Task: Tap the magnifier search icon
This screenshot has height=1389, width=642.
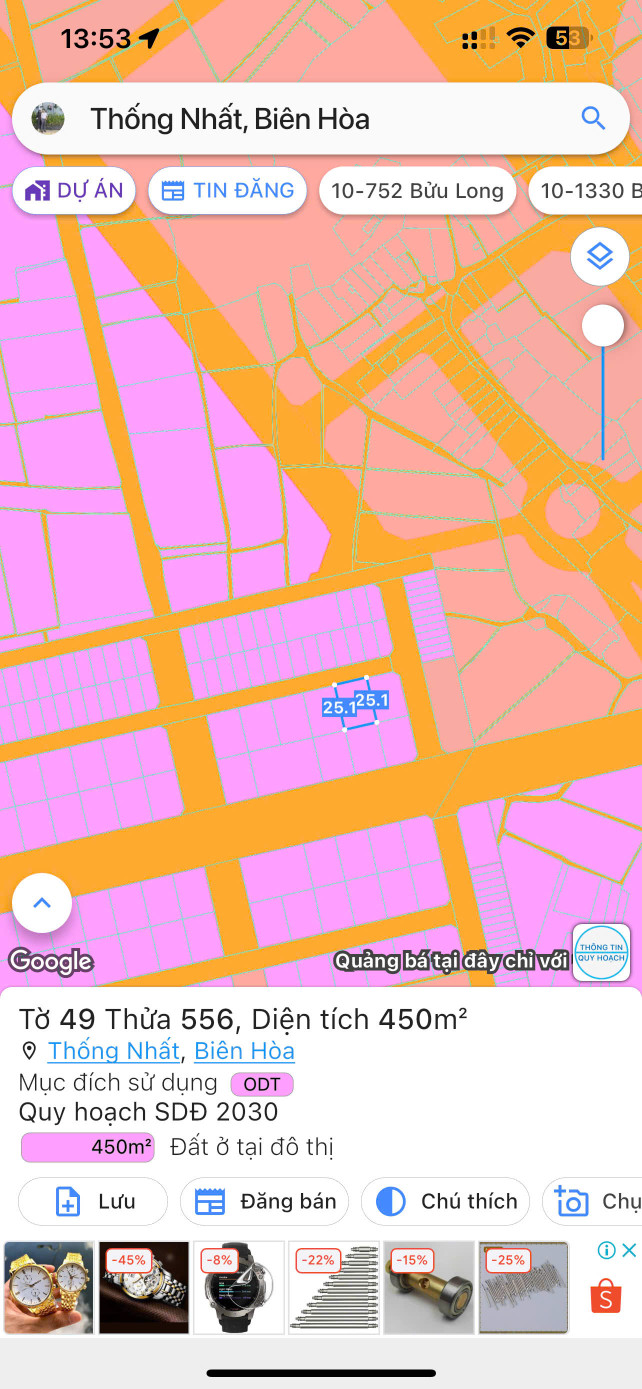Action: 593,119
